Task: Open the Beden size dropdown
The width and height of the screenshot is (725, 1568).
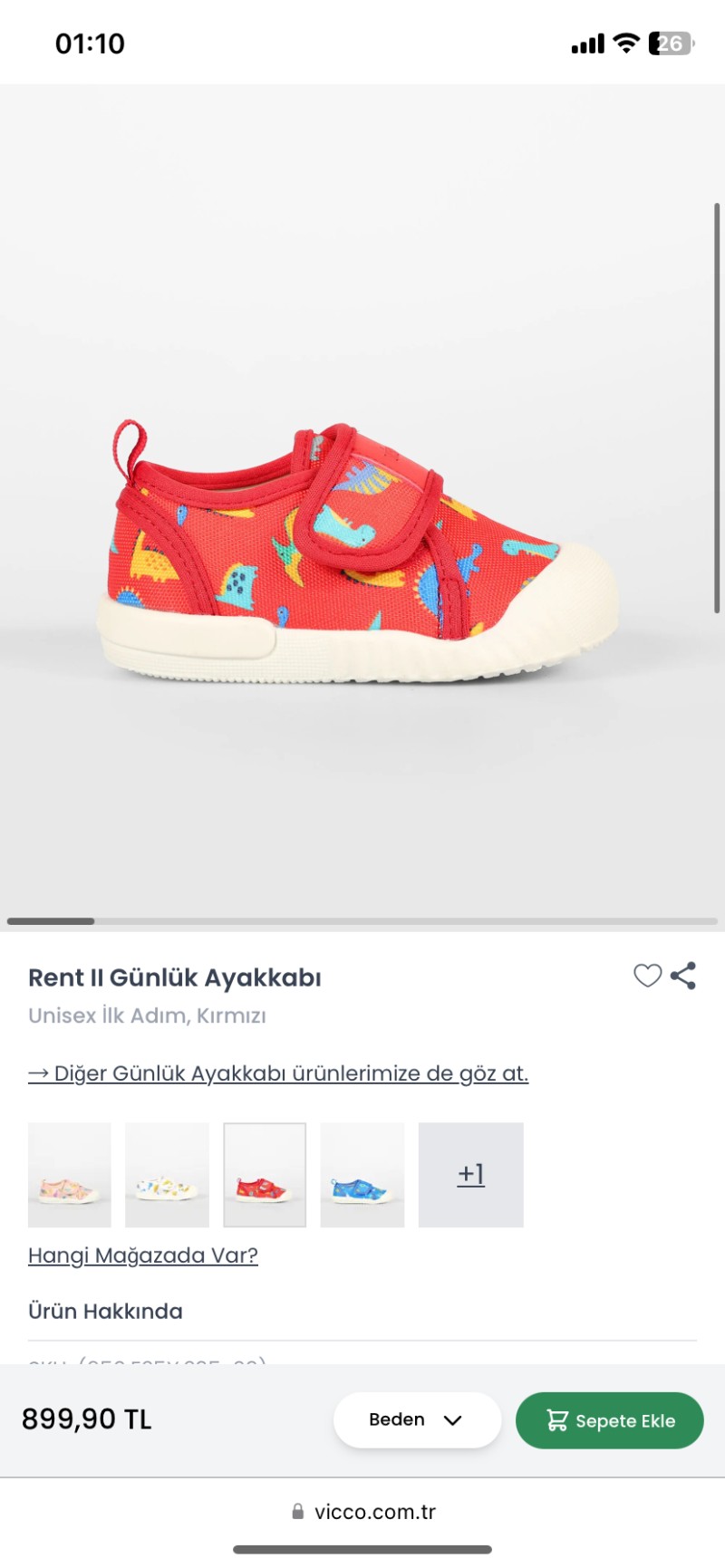Action: point(417,1419)
